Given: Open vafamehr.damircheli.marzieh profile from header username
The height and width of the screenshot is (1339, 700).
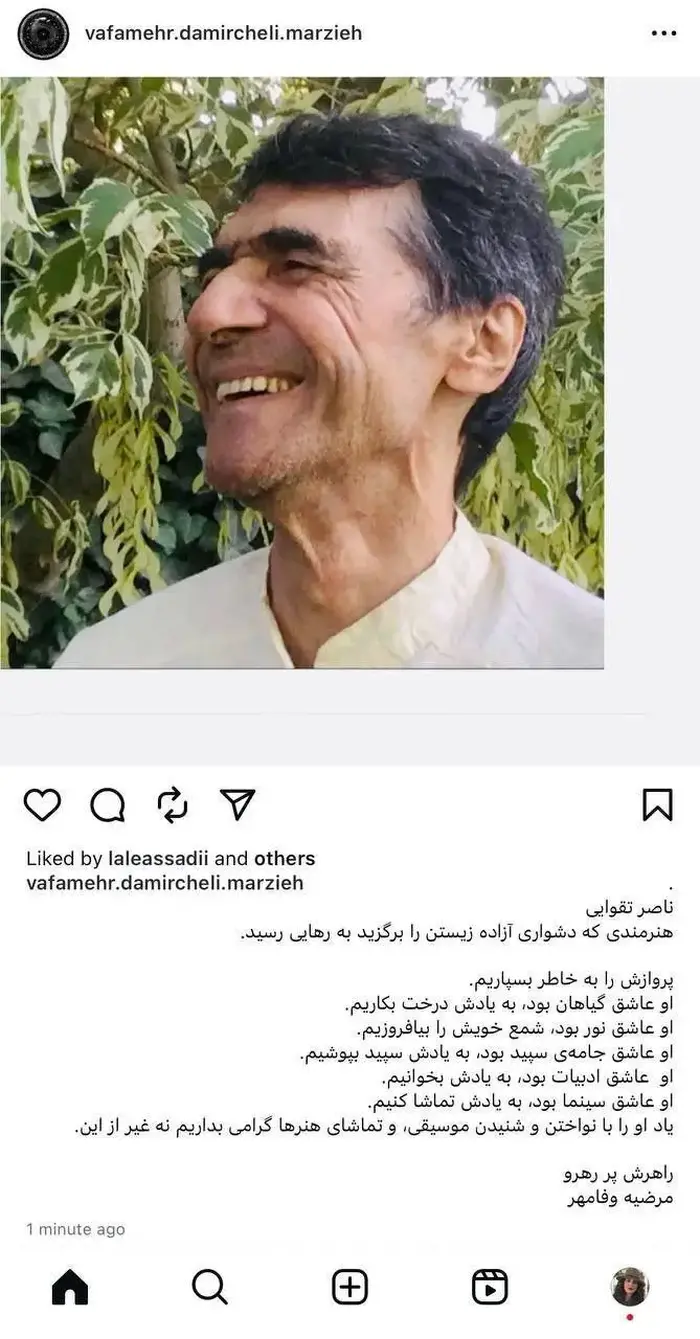Looking at the screenshot, I should [x=223, y=33].
